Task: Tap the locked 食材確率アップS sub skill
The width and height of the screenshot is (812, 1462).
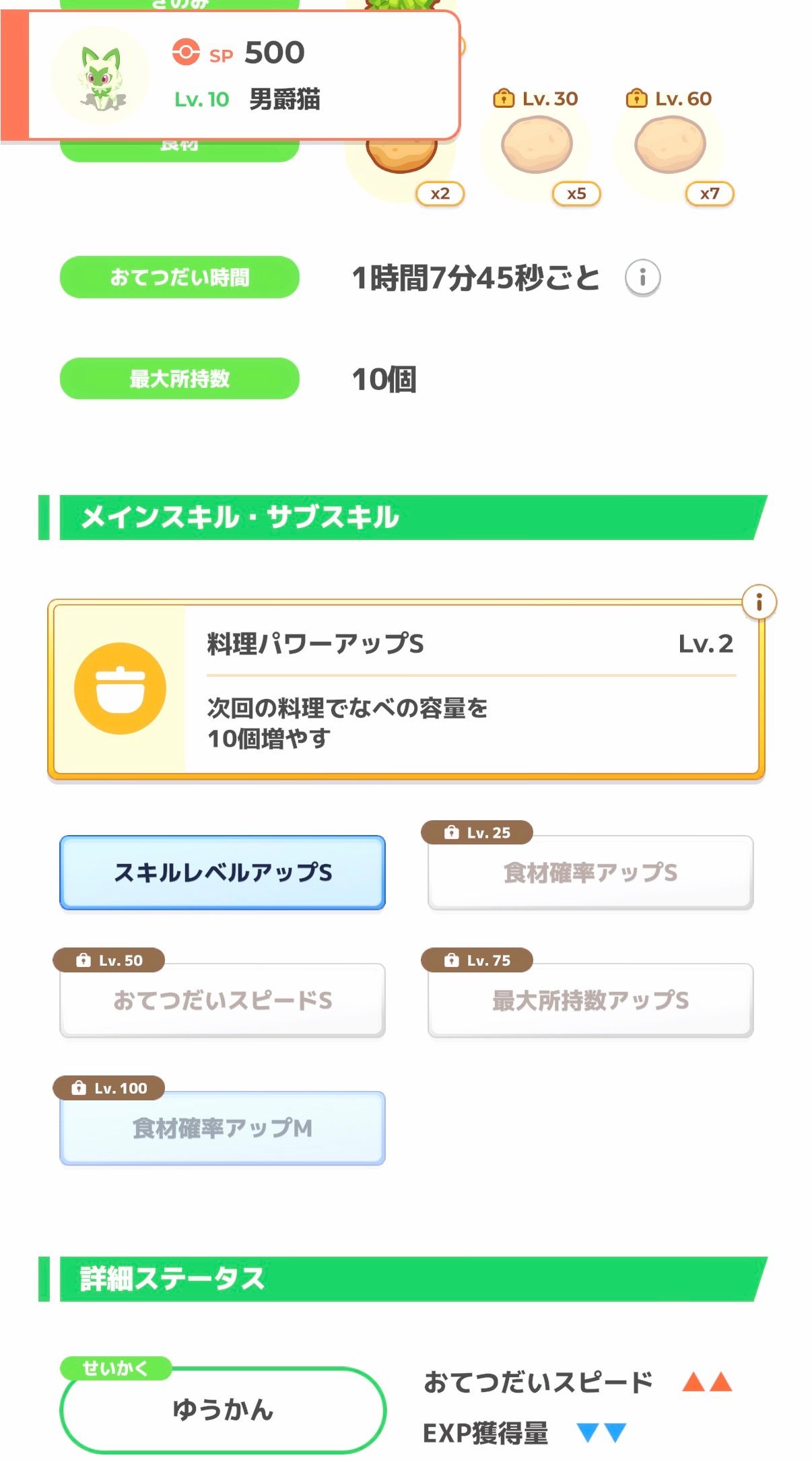Action: tap(590, 873)
